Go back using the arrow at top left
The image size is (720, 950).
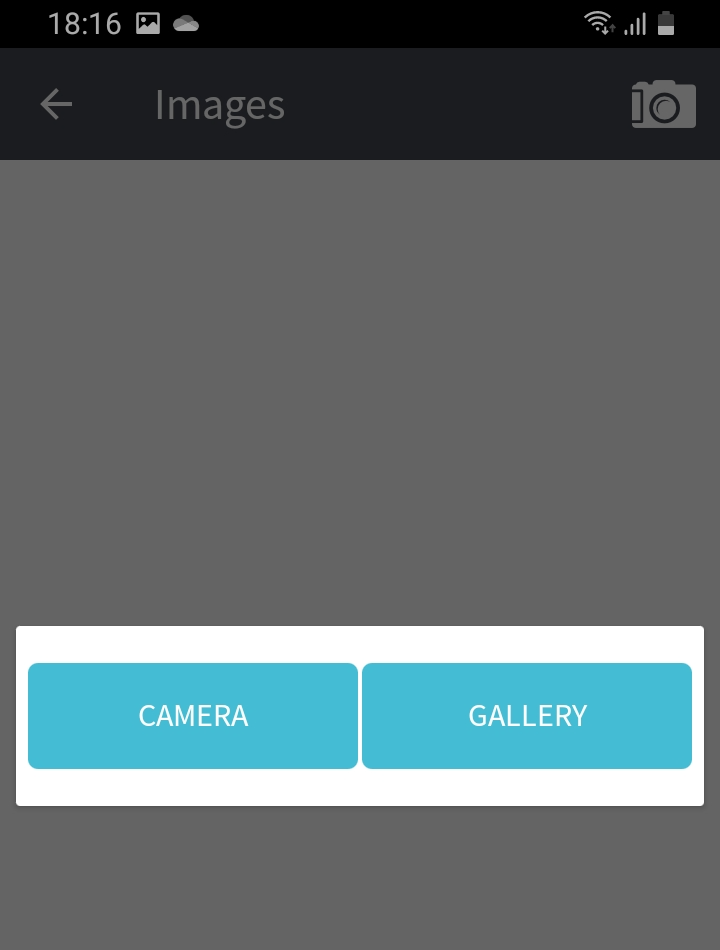pyautogui.click(x=56, y=103)
